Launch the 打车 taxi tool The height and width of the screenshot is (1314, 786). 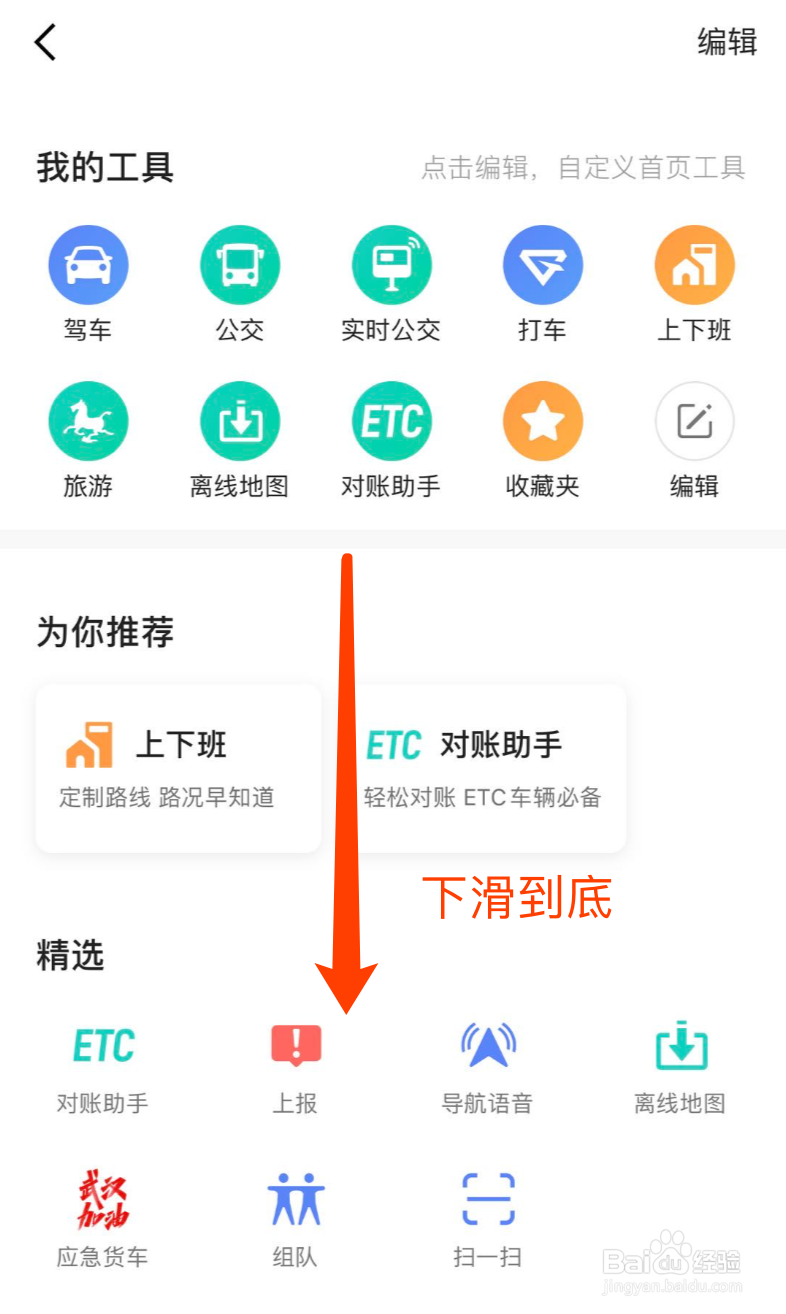click(x=543, y=264)
